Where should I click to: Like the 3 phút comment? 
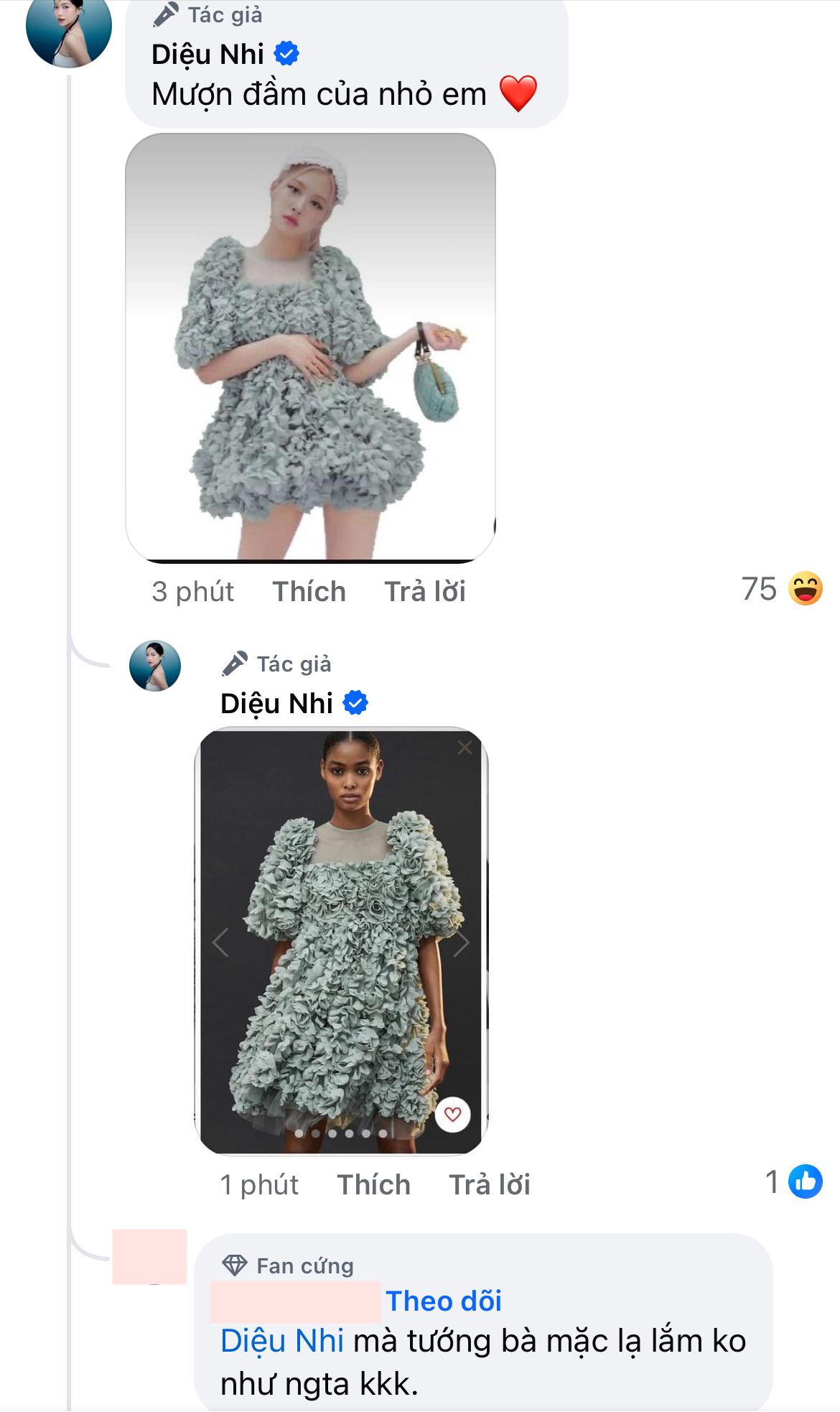(309, 592)
